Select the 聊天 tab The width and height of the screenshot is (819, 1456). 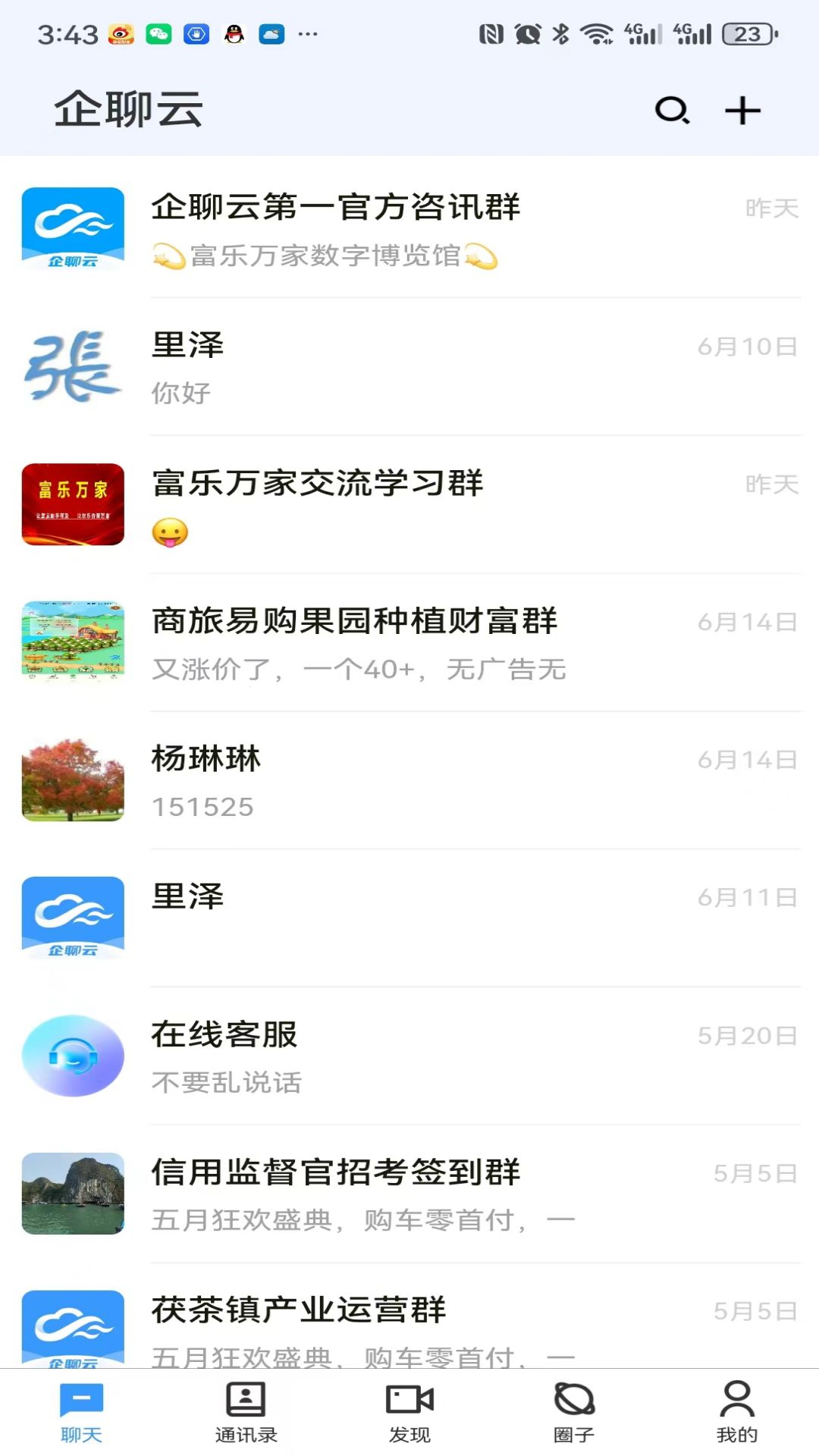[x=81, y=1412]
